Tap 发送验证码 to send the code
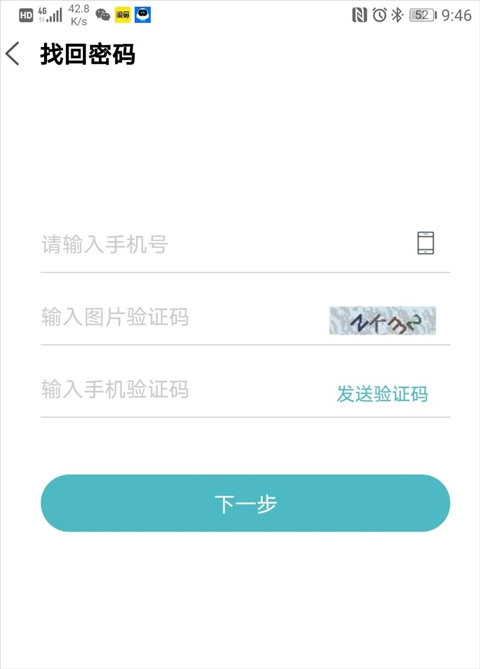Screen dimensions: 480x669 pyautogui.click(x=382, y=394)
